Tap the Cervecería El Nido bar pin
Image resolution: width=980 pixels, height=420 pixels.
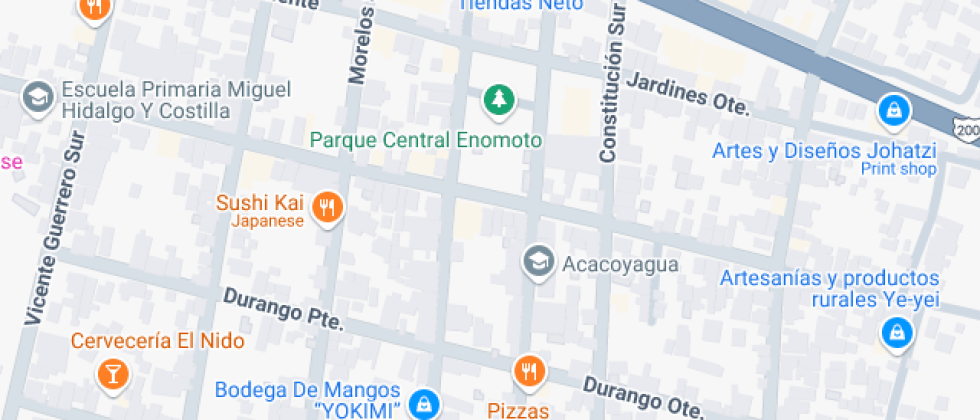click(112, 374)
